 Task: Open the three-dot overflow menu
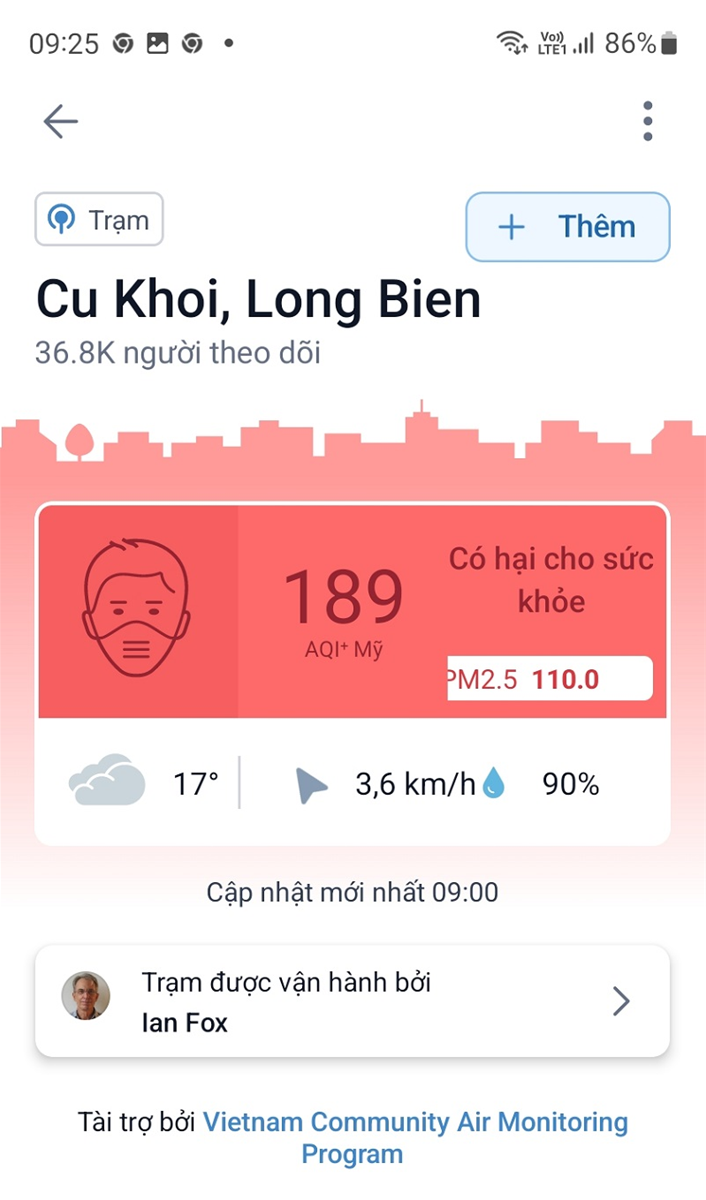(x=648, y=121)
